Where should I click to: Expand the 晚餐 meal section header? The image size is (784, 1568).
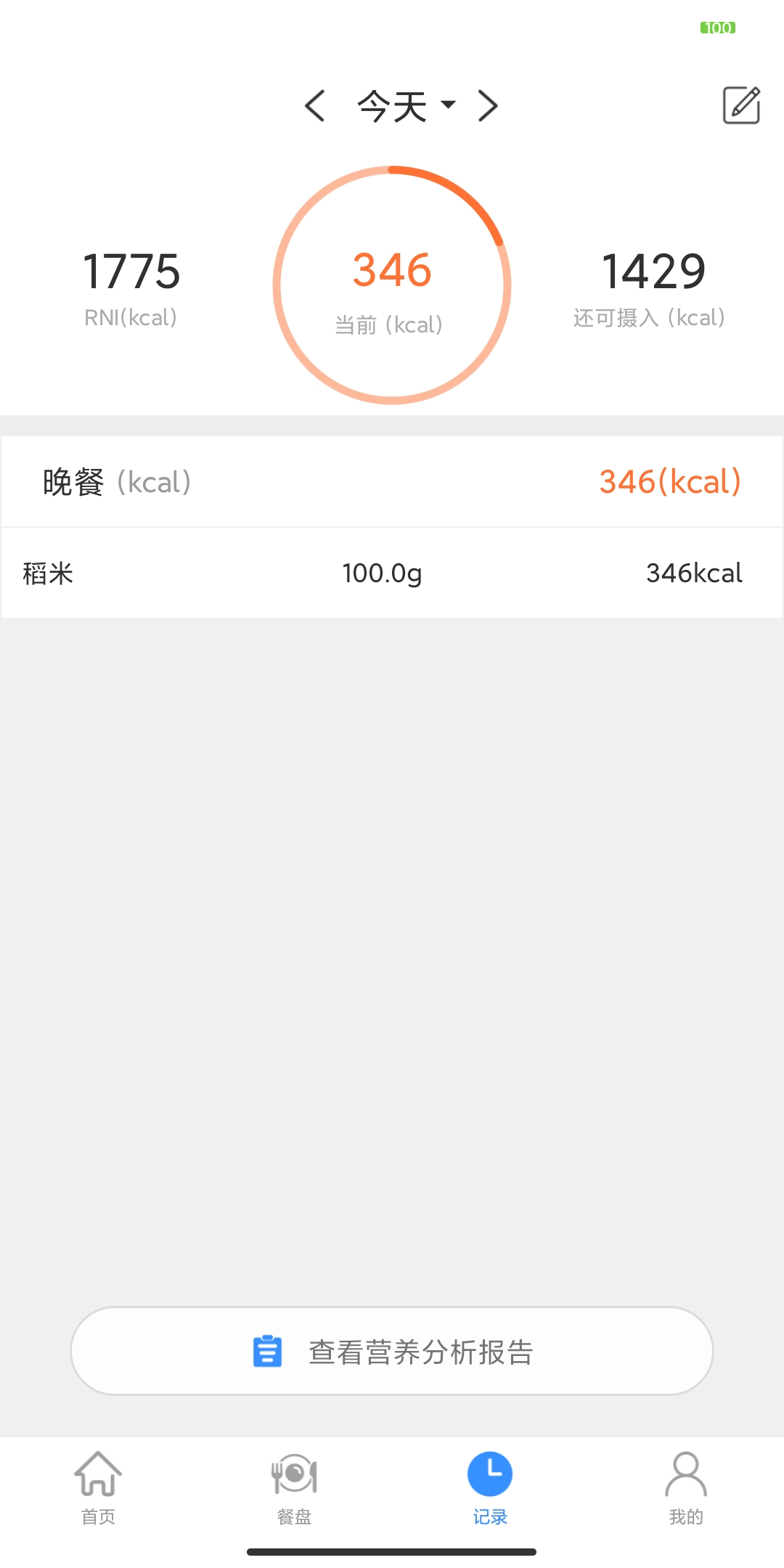pyautogui.click(x=116, y=481)
